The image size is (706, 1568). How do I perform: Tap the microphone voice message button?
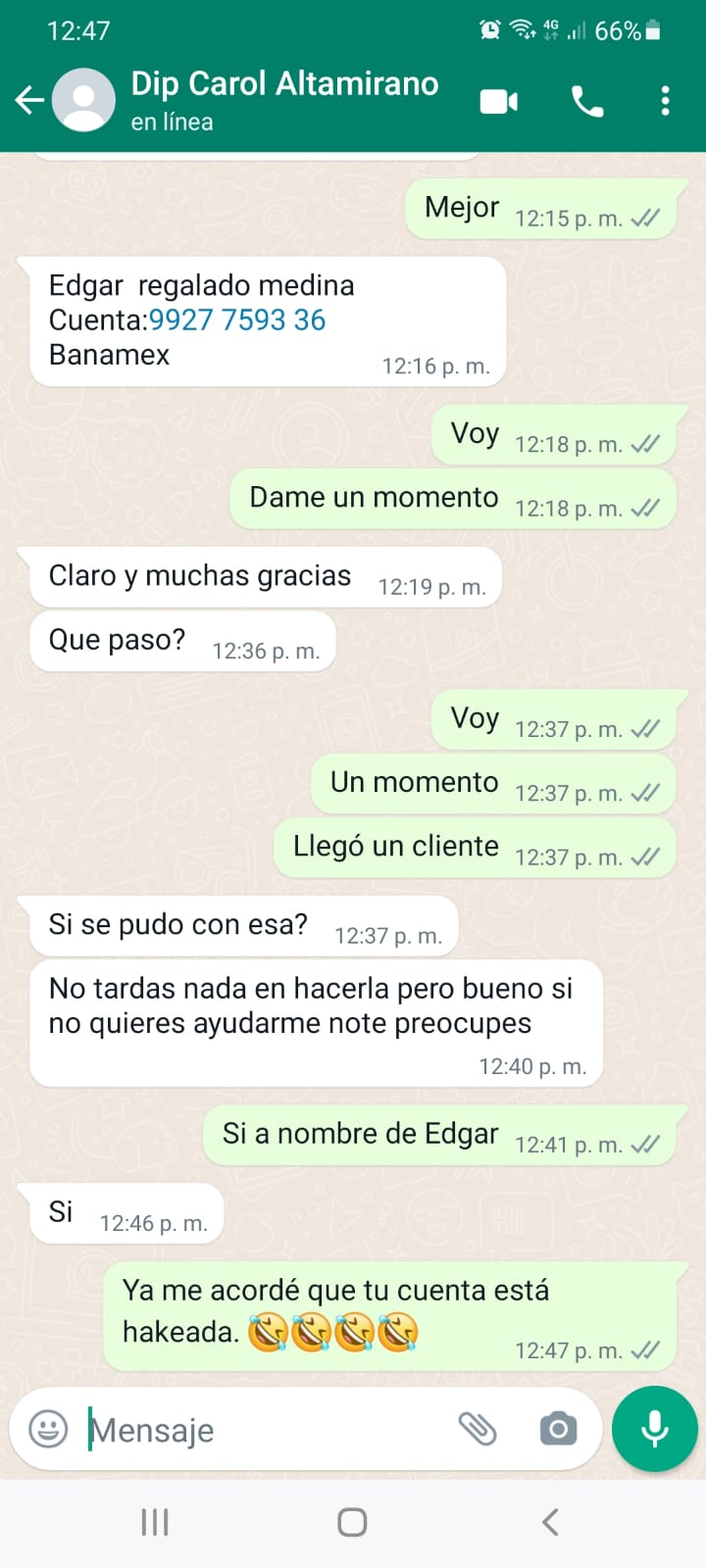coord(655,1429)
